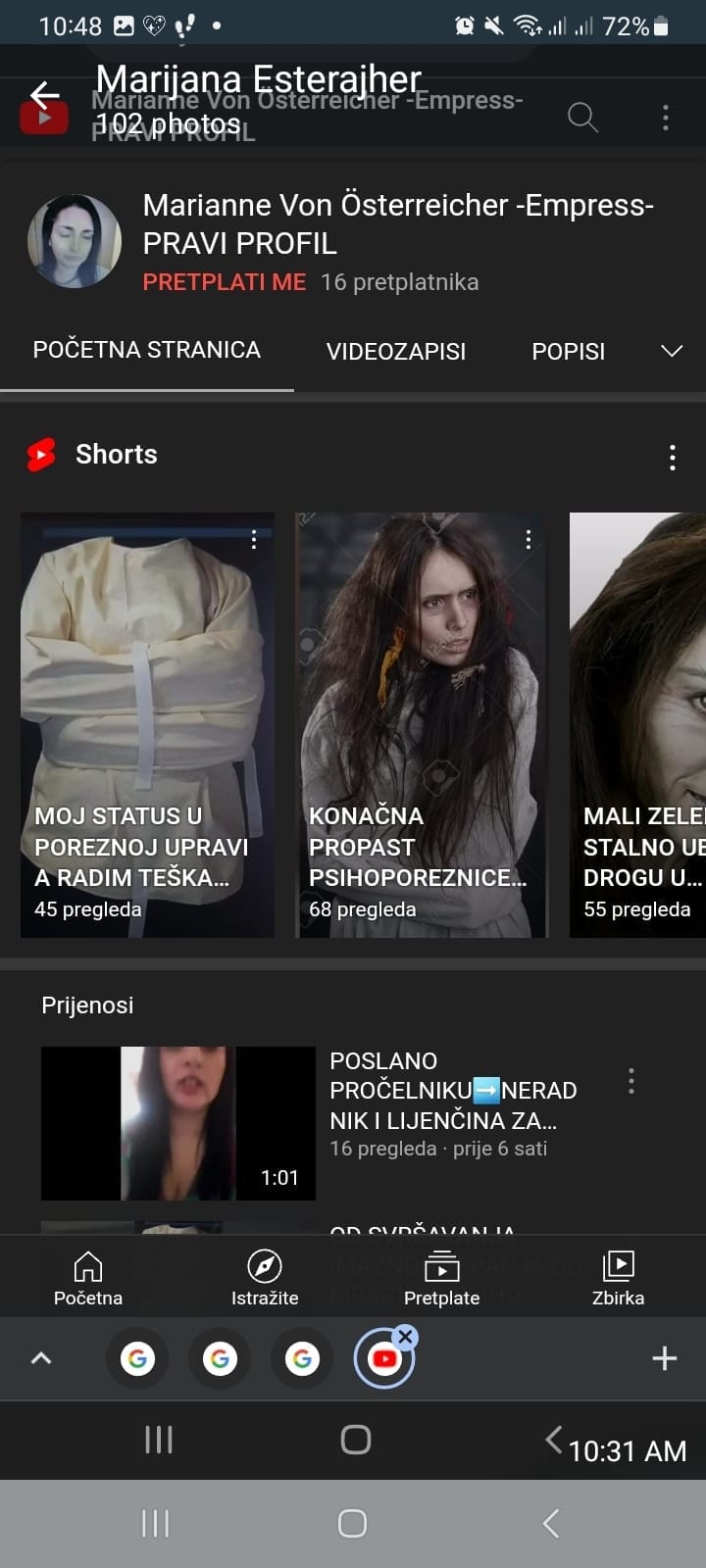The height and width of the screenshot is (1568, 706).
Task: Open the Zbirka tab
Action: tap(618, 1278)
